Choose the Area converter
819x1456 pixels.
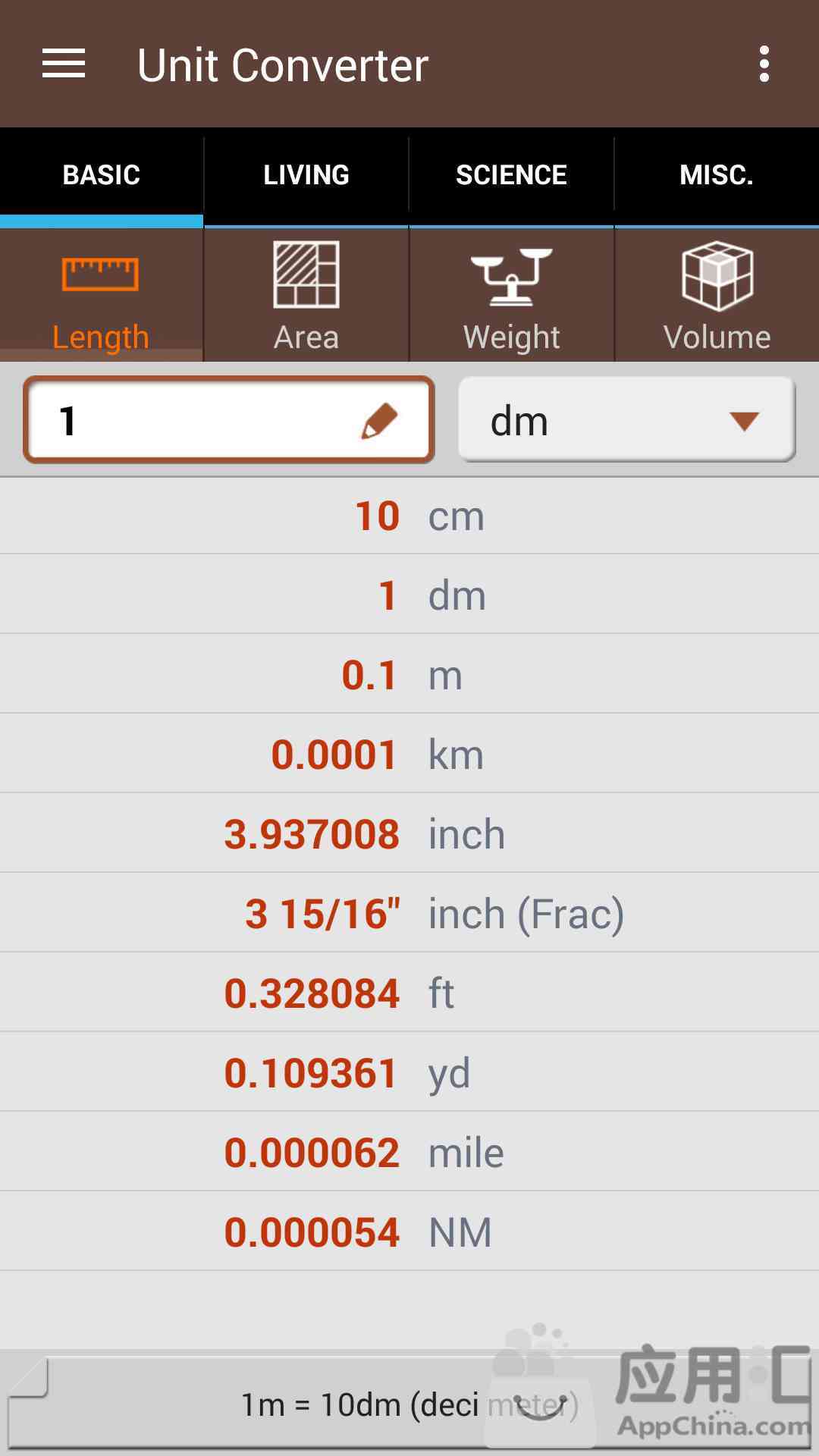click(x=306, y=296)
